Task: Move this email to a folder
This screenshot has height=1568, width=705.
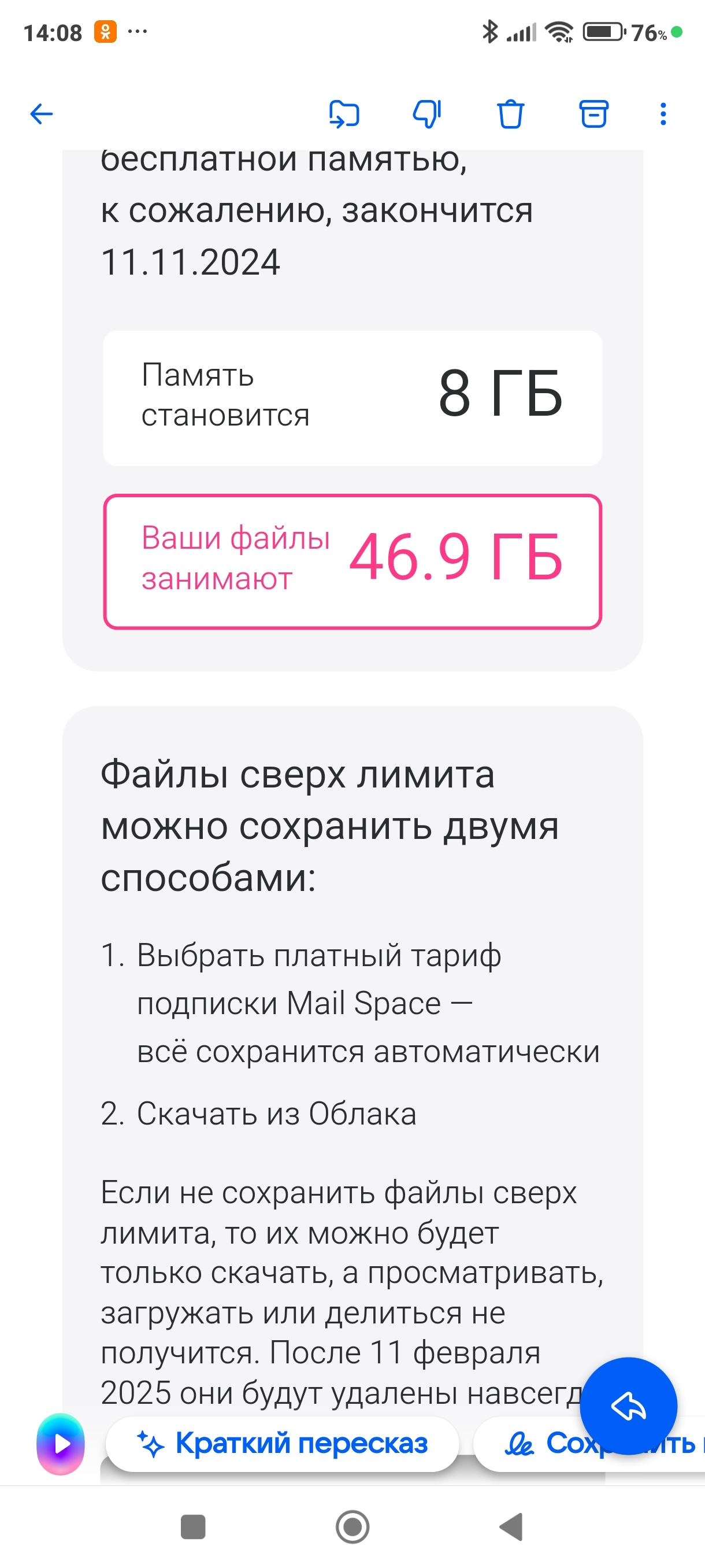Action: click(x=344, y=114)
